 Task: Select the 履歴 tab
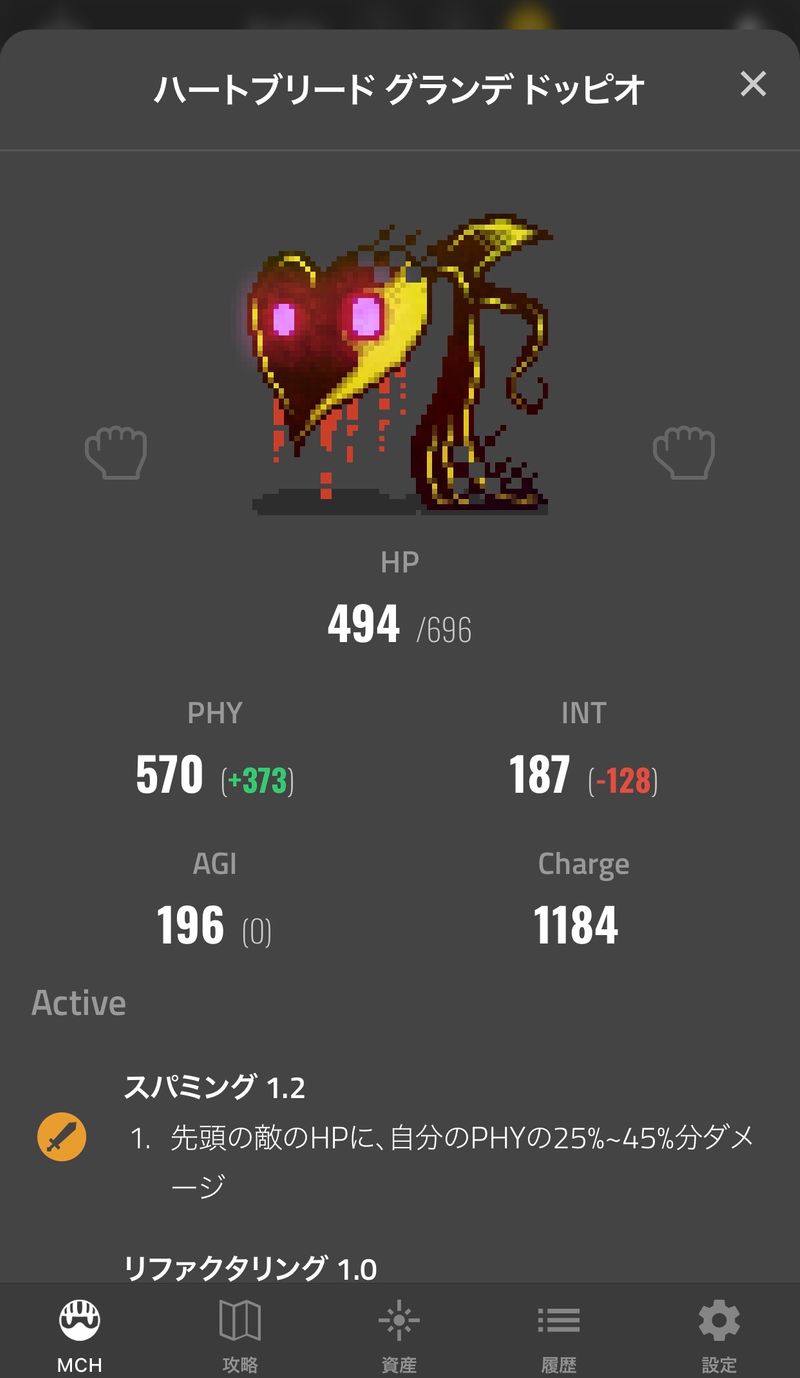(559, 1334)
